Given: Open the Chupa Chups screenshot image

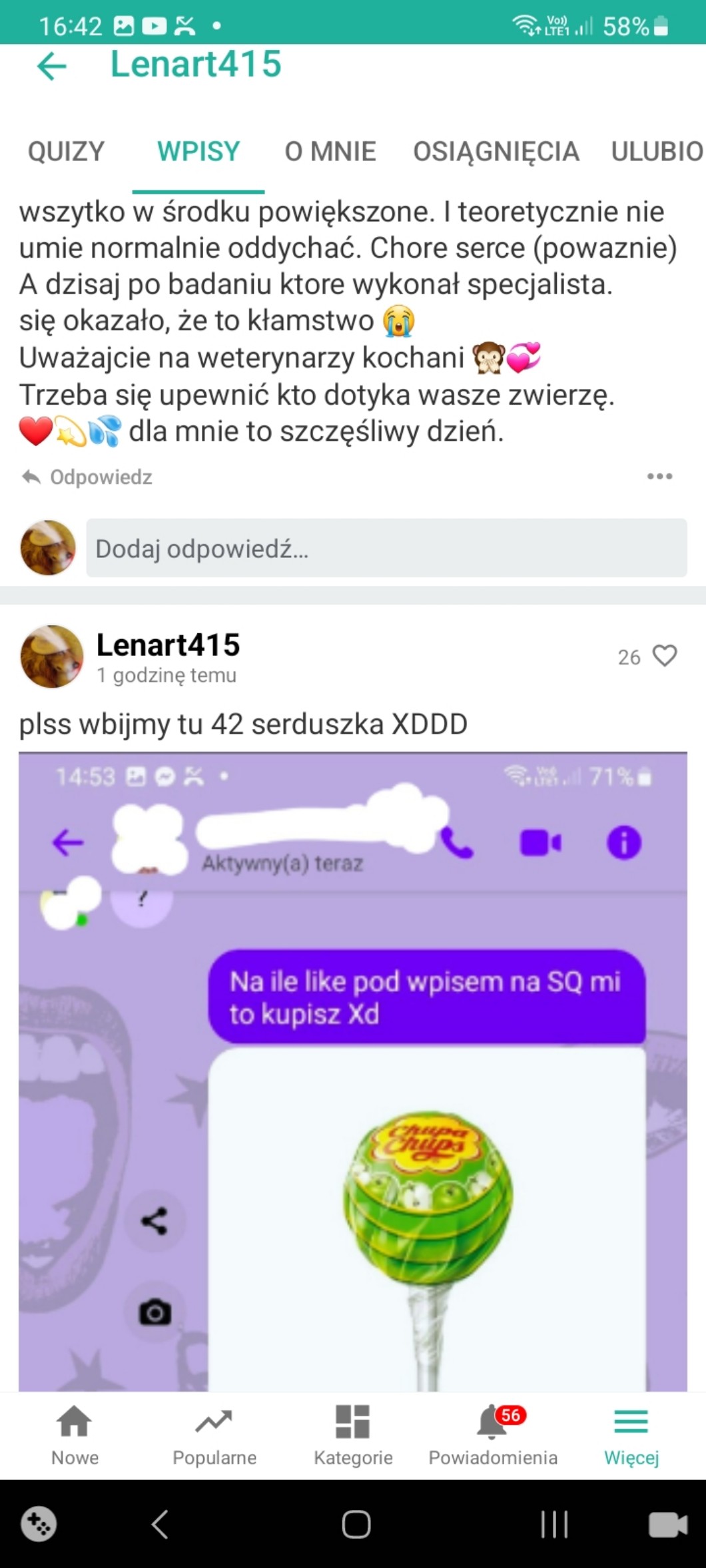Looking at the screenshot, I should [x=352, y=1071].
